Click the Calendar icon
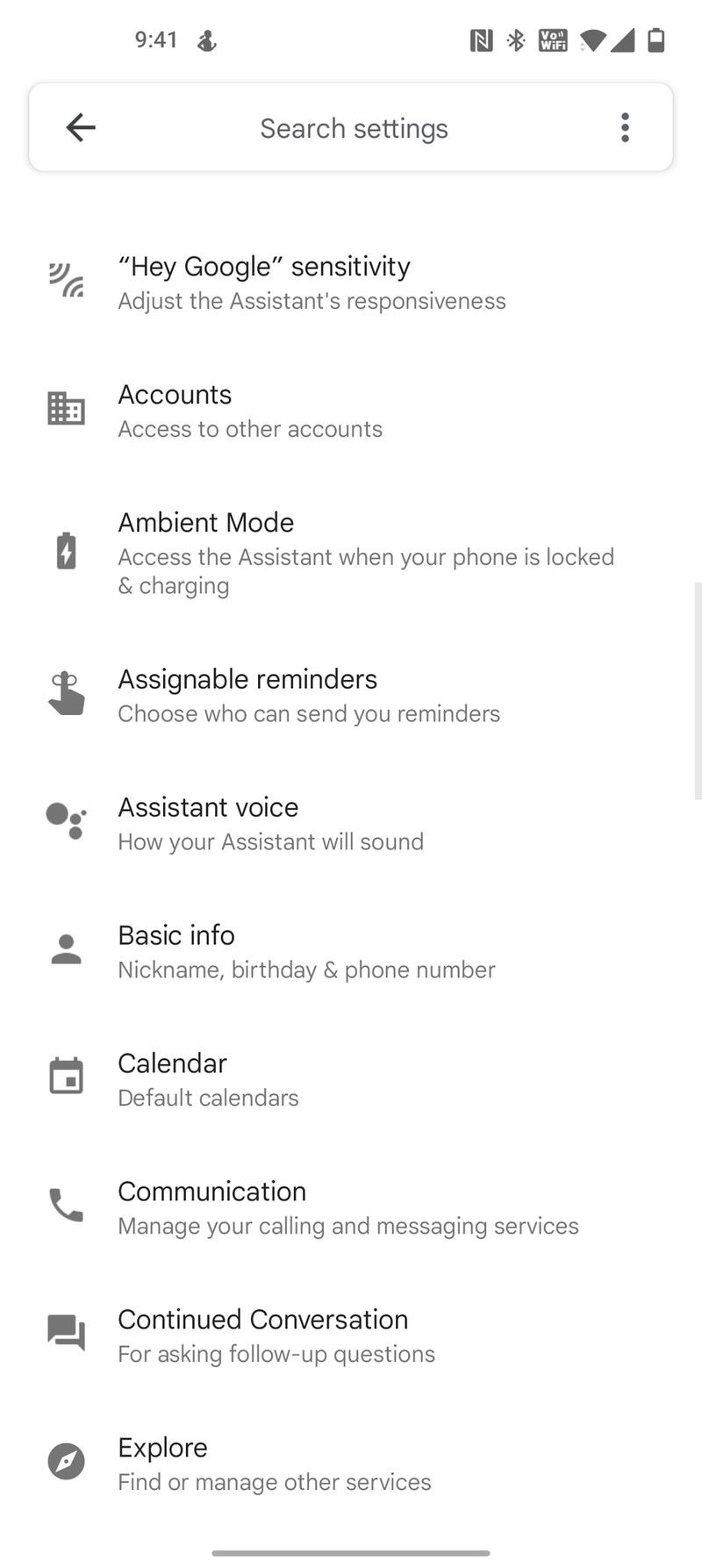 (x=66, y=1077)
